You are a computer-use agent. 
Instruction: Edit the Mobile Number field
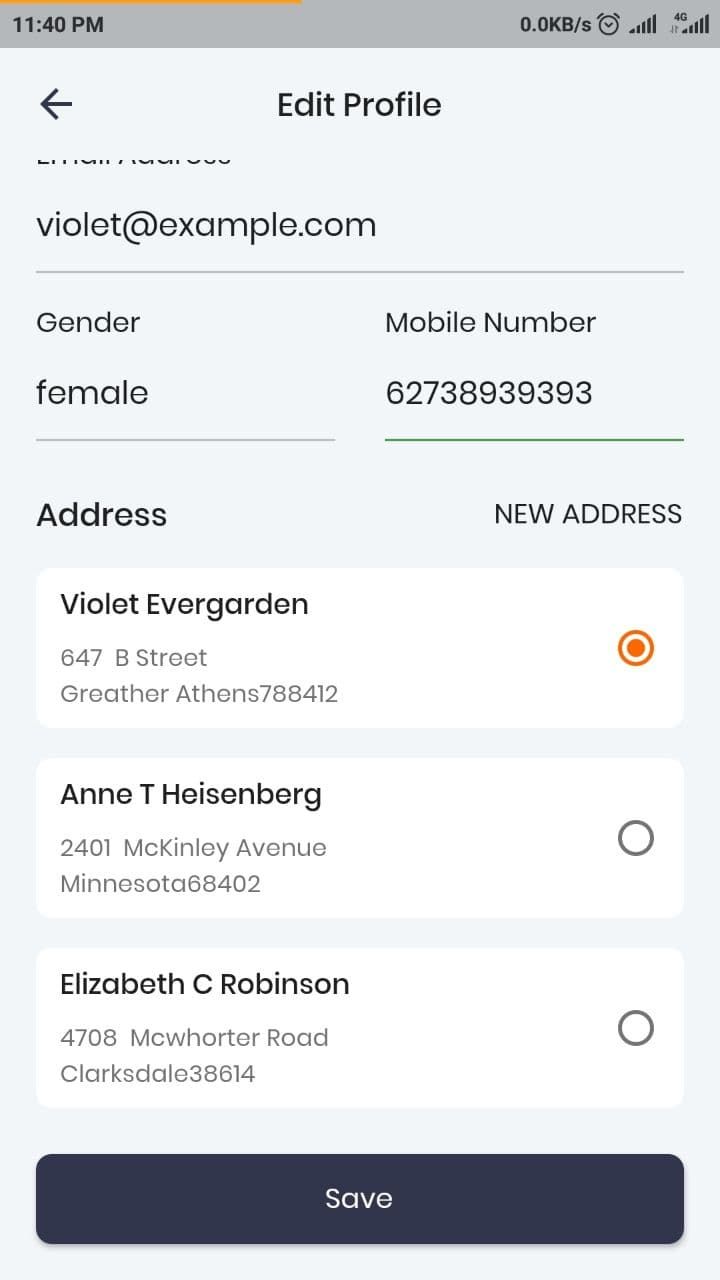(533, 393)
